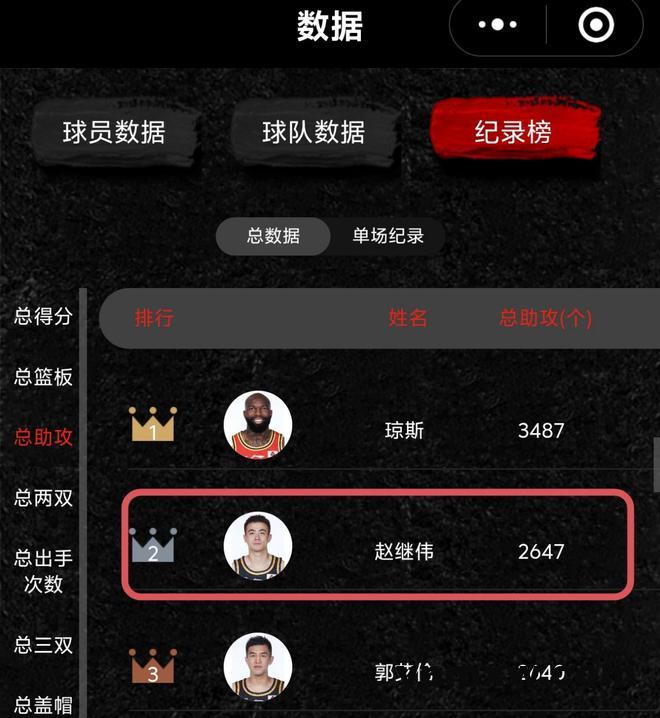
Task: Show 总盖帽 ranking
Action: click(x=43, y=705)
